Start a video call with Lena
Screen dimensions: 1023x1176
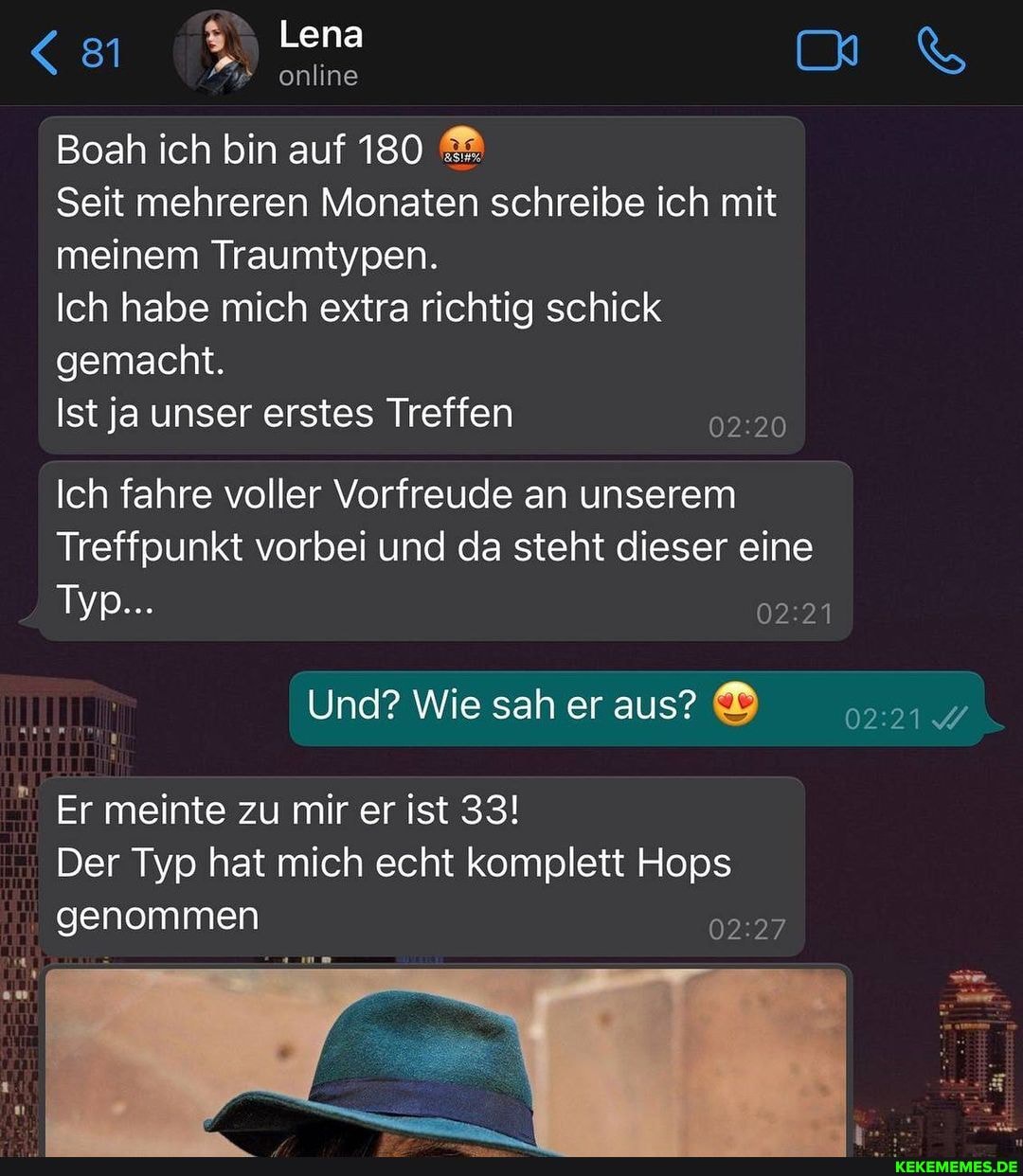pyautogui.click(x=827, y=51)
